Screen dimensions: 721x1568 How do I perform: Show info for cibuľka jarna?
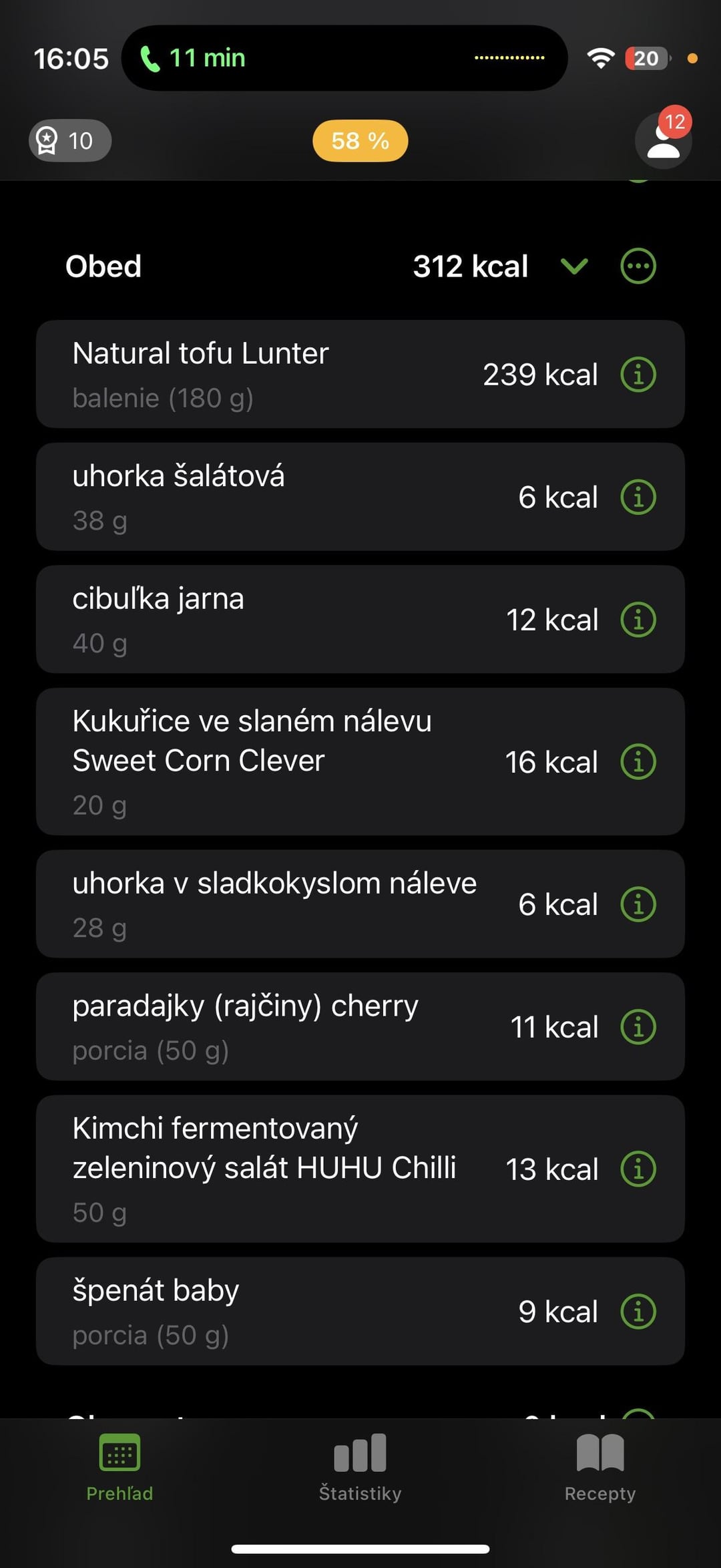click(x=638, y=620)
